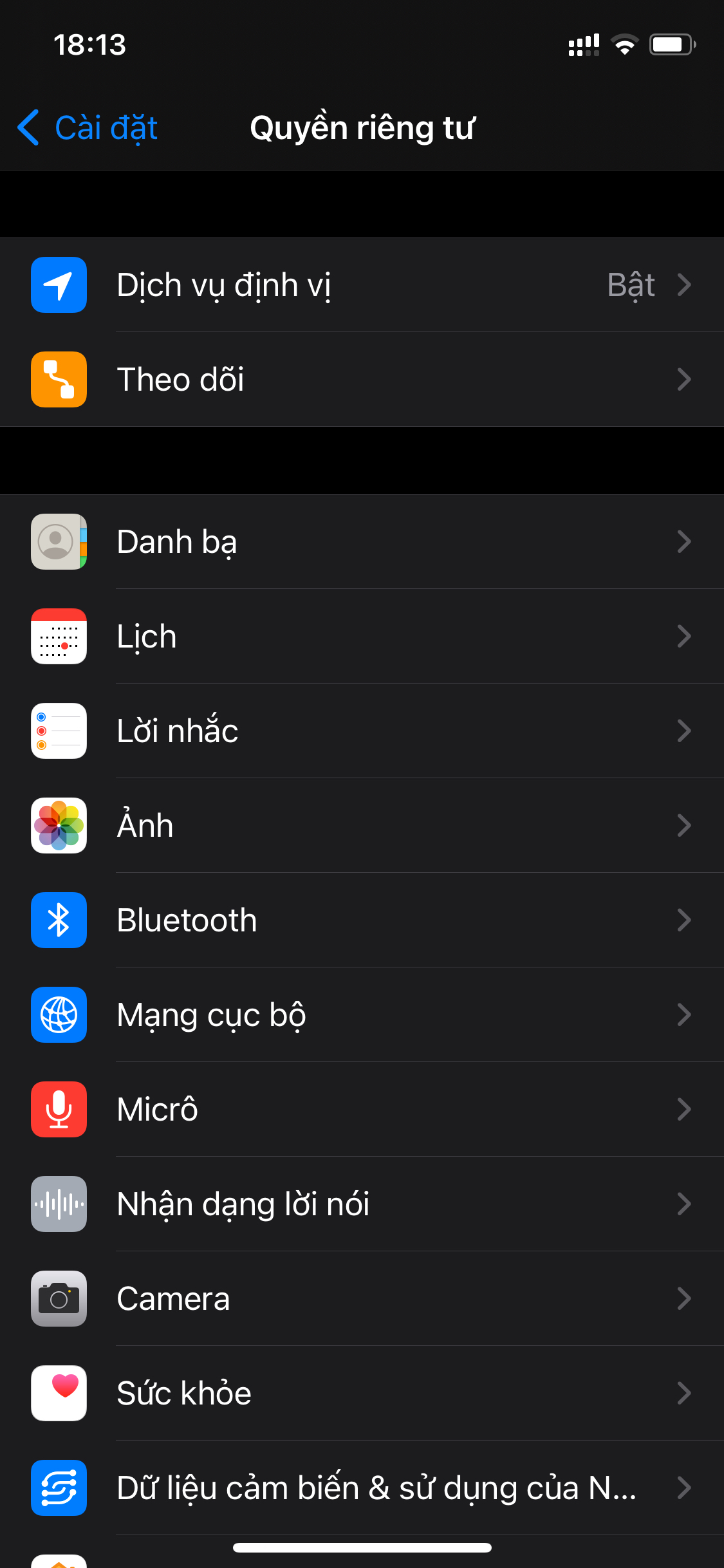Open Dịch vụ định vị settings

point(362,285)
